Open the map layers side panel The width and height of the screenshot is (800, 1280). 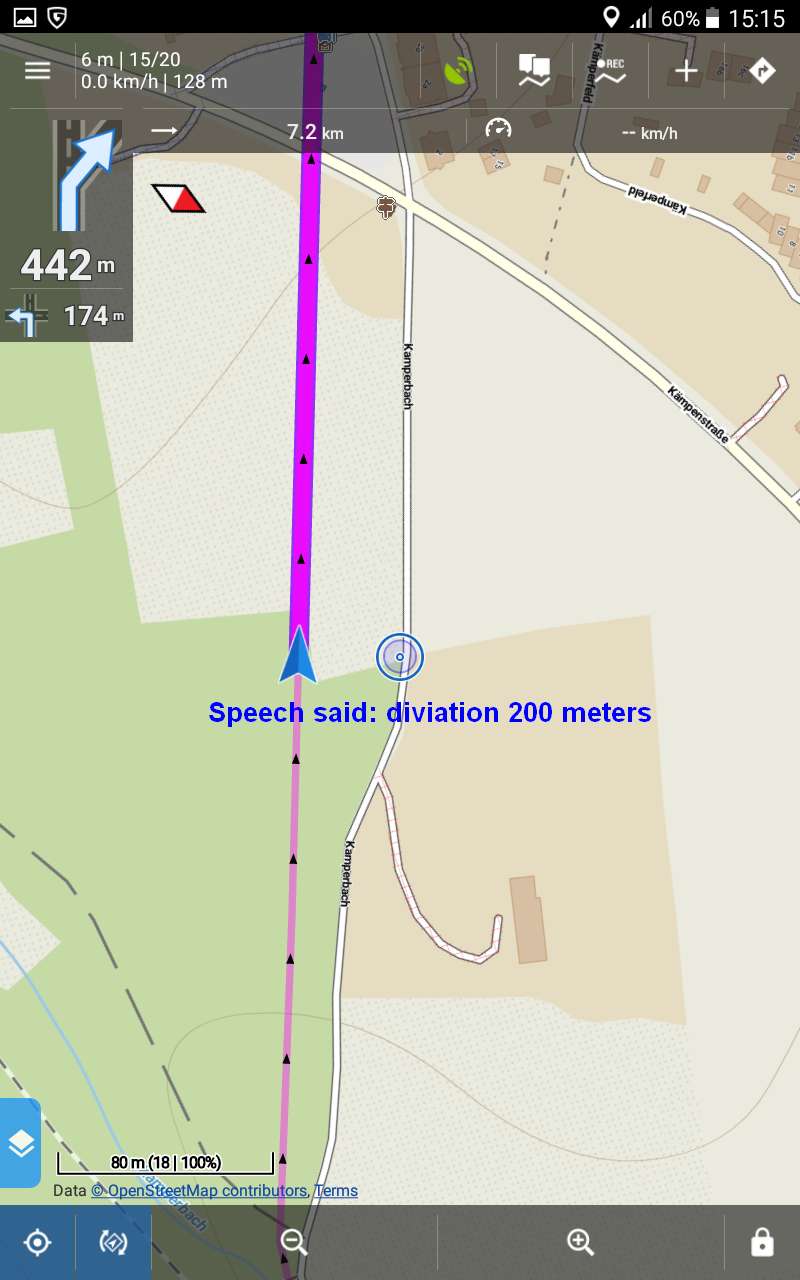20,1143
